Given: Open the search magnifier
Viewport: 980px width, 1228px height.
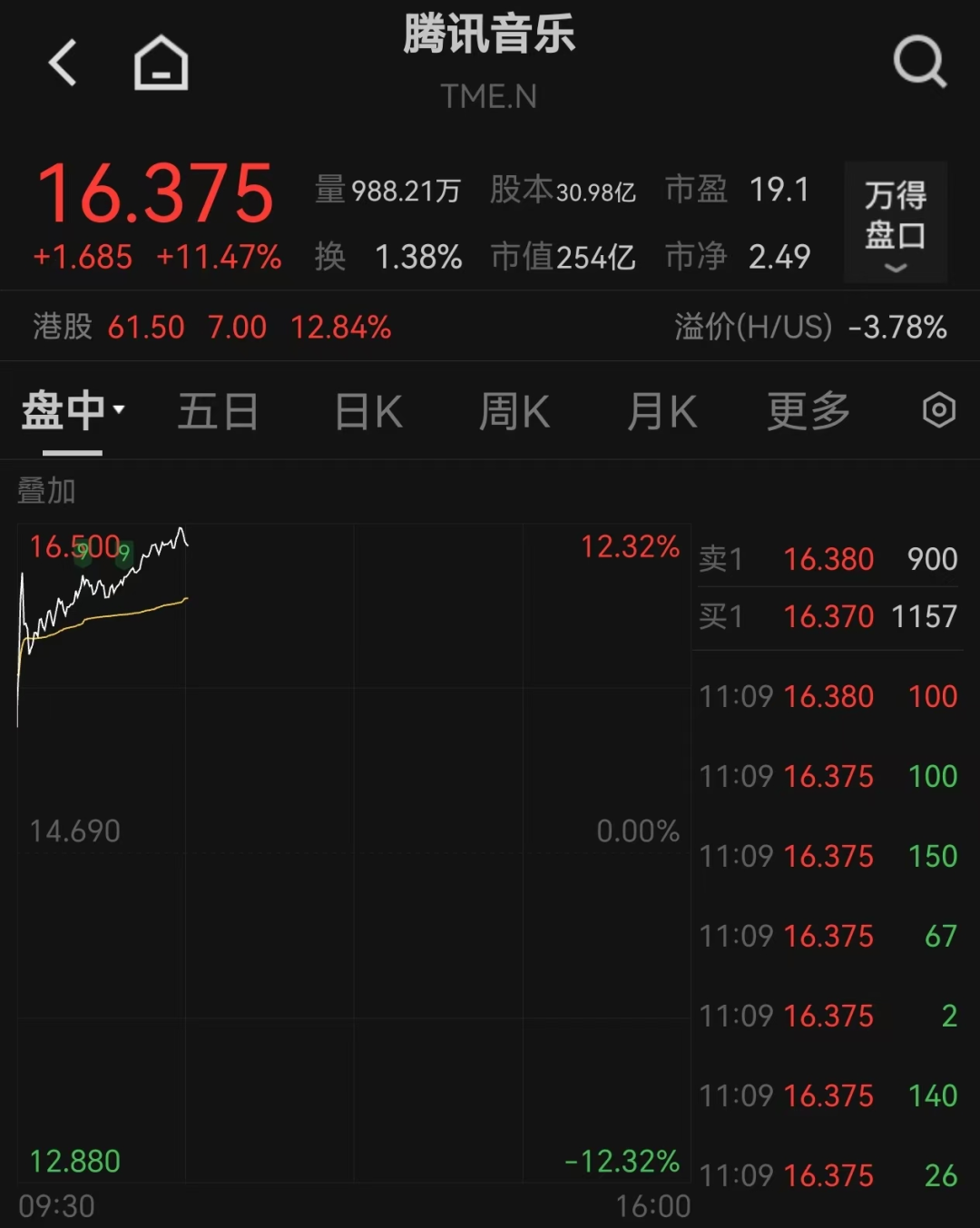Looking at the screenshot, I should [918, 63].
